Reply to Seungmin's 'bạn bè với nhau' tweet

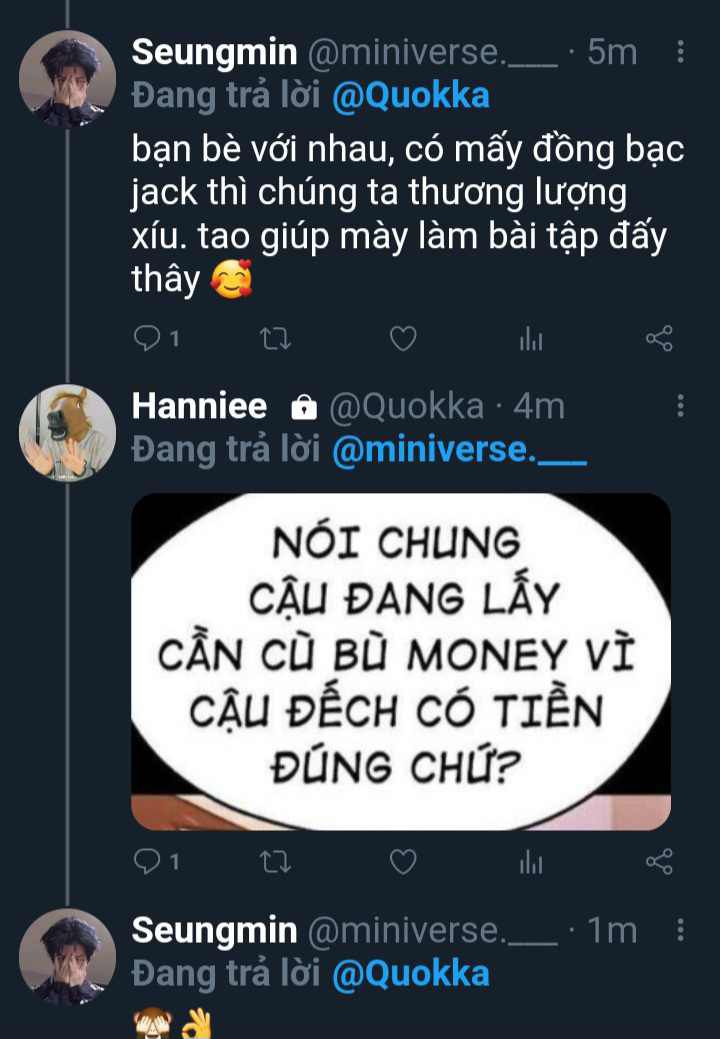click(x=148, y=339)
